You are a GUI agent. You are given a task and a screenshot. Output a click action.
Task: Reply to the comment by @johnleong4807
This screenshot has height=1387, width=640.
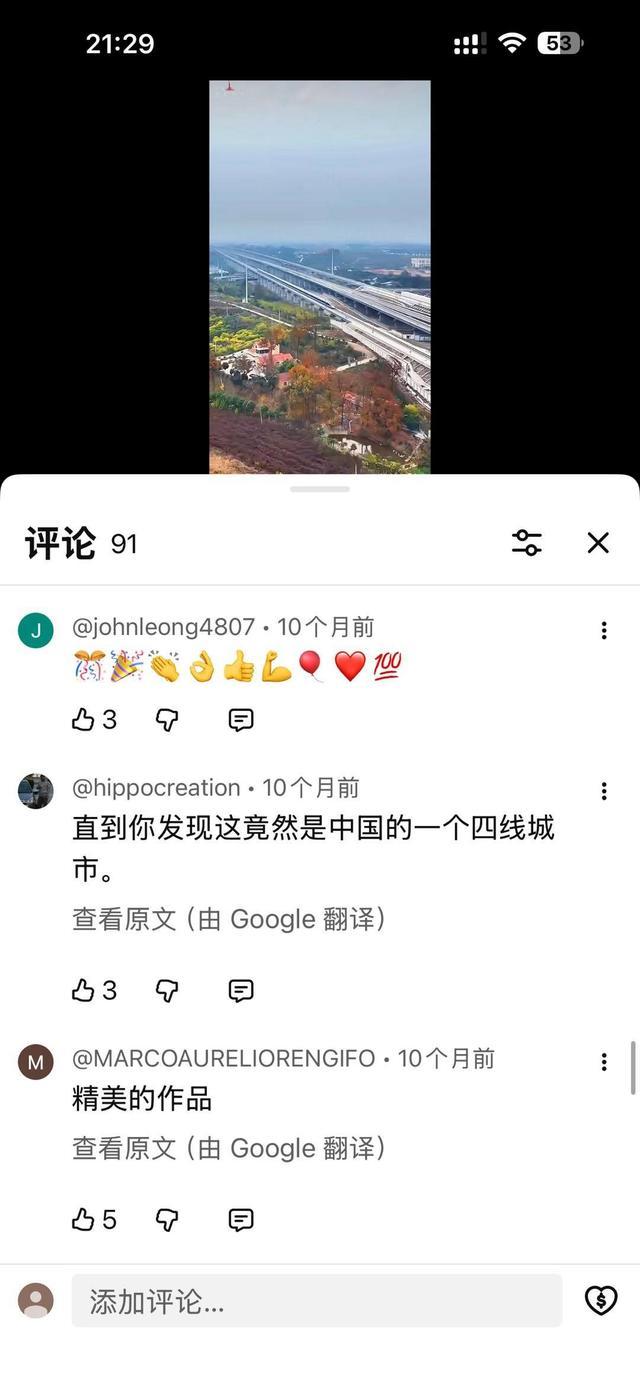pyautogui.click(x=241, y=720)
